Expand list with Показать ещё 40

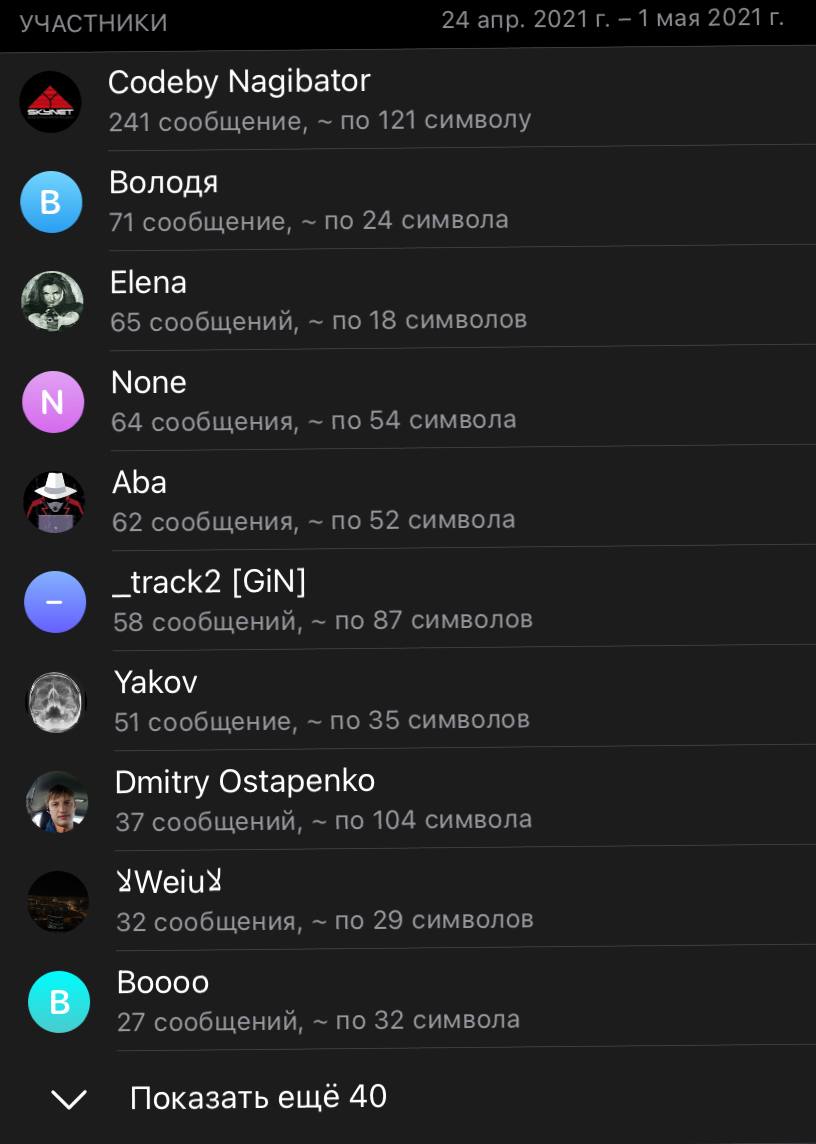pos(258,1097)
